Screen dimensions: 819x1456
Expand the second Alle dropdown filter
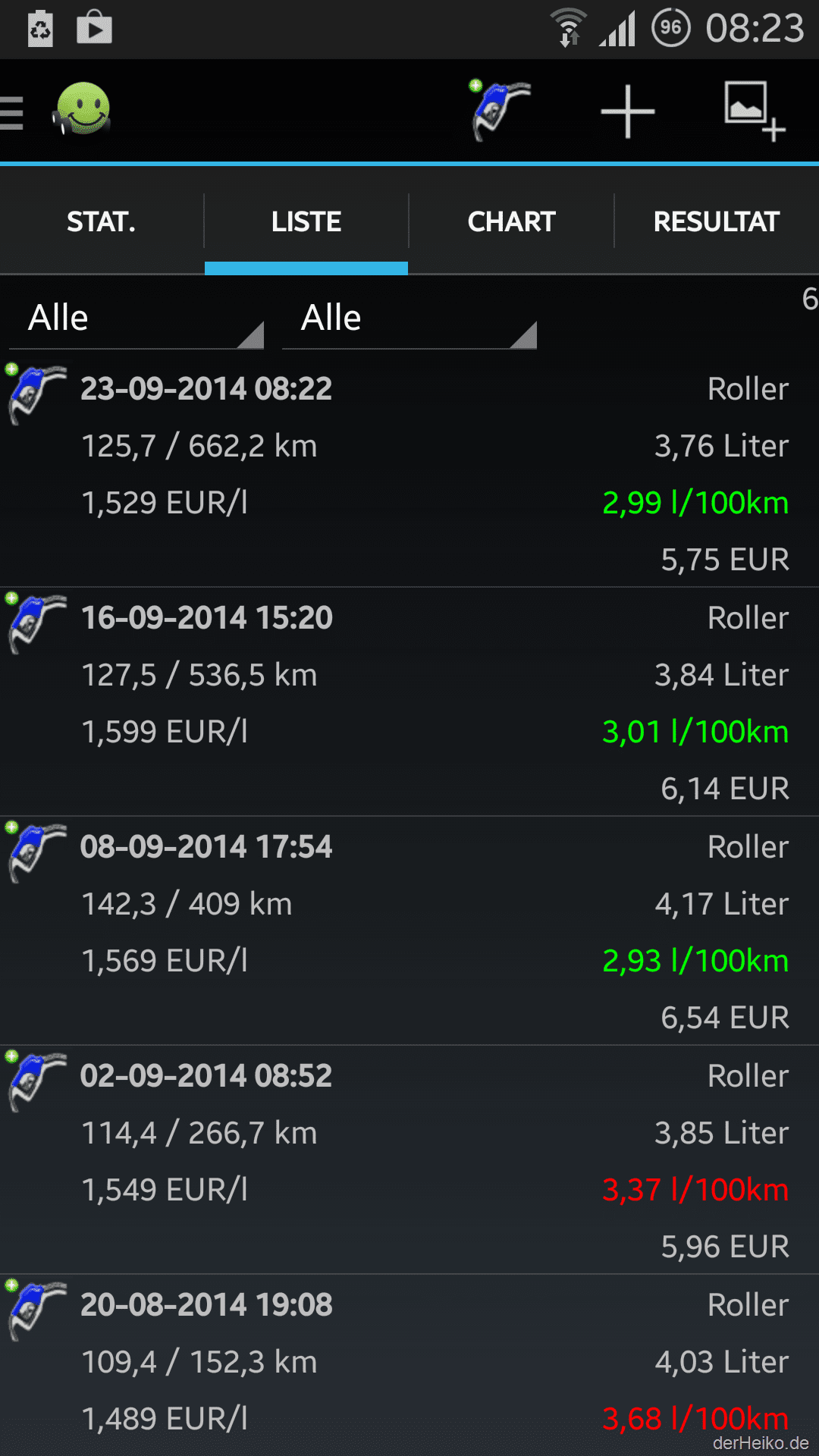tap(409, 318)
